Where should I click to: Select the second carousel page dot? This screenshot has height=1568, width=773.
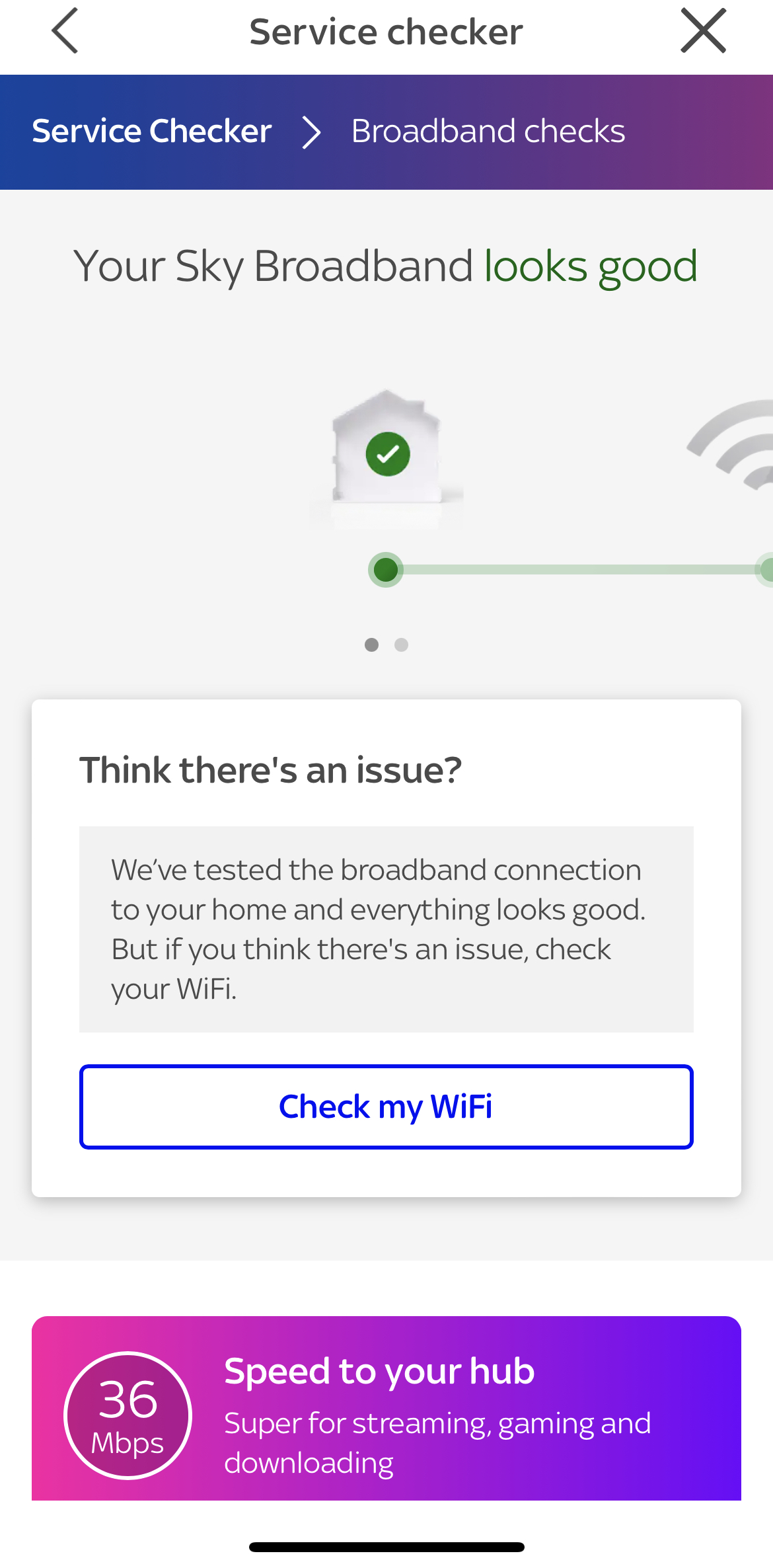(401, 645)
